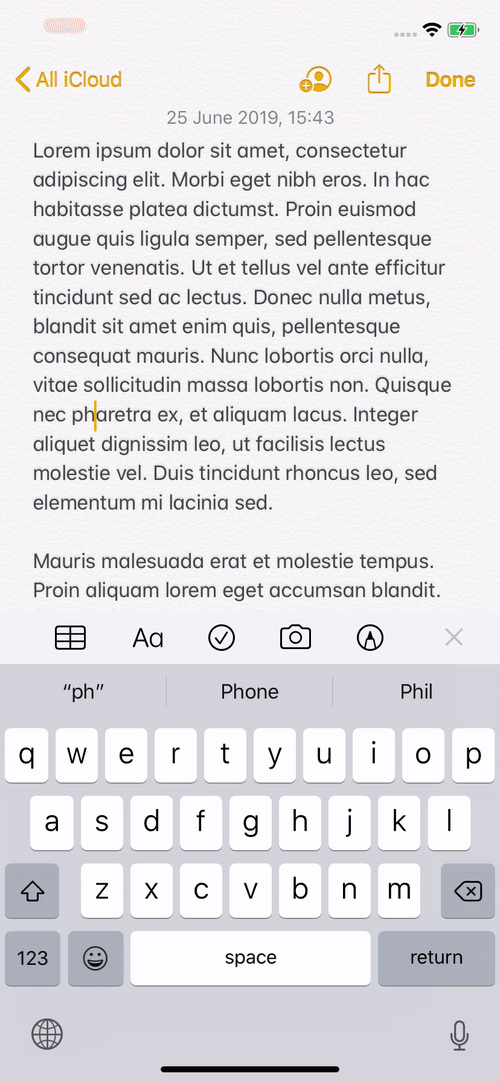The width and height of the screenshot is (500, 1082).
Task: Close the formatting toolbar
Action: [454, 638]
